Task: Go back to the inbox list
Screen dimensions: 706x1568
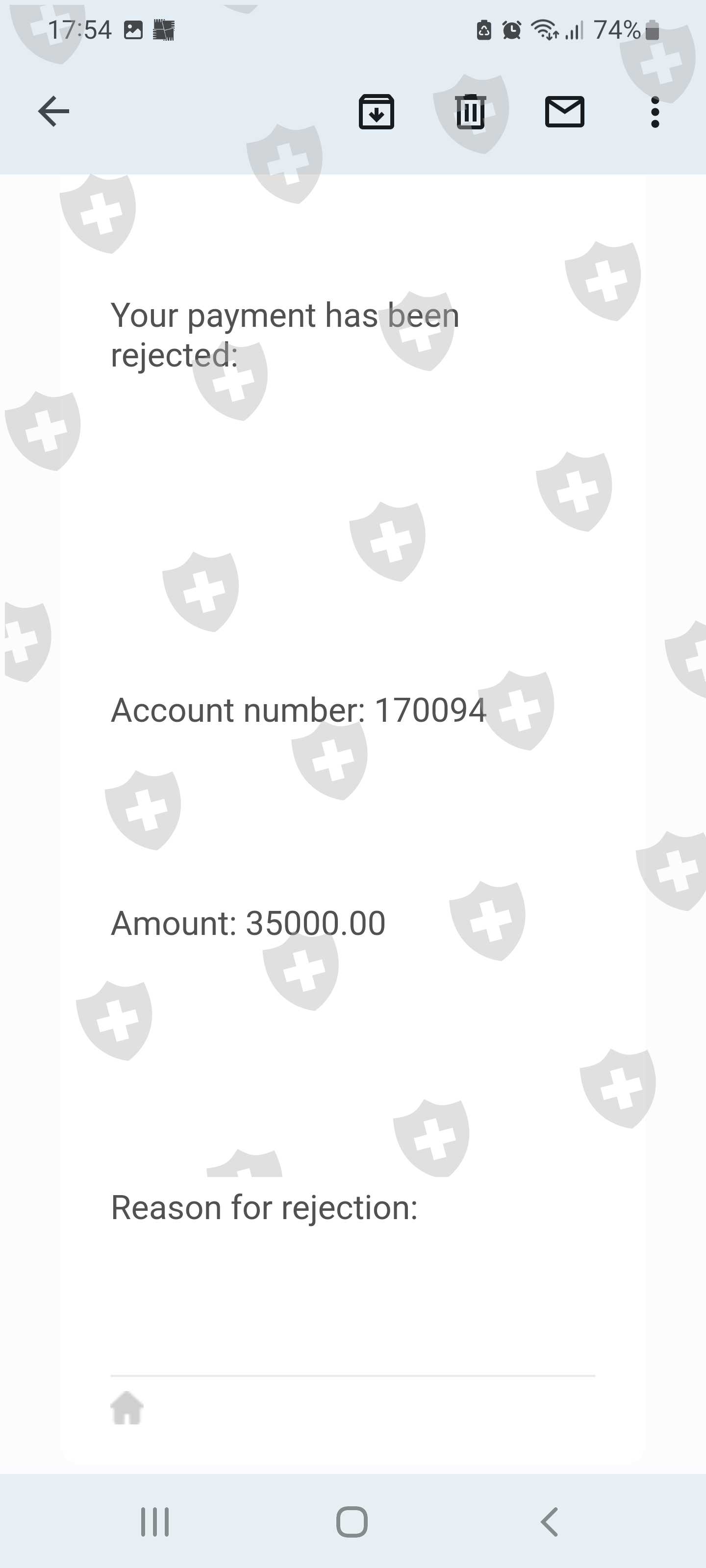Action: coord(53,111)
